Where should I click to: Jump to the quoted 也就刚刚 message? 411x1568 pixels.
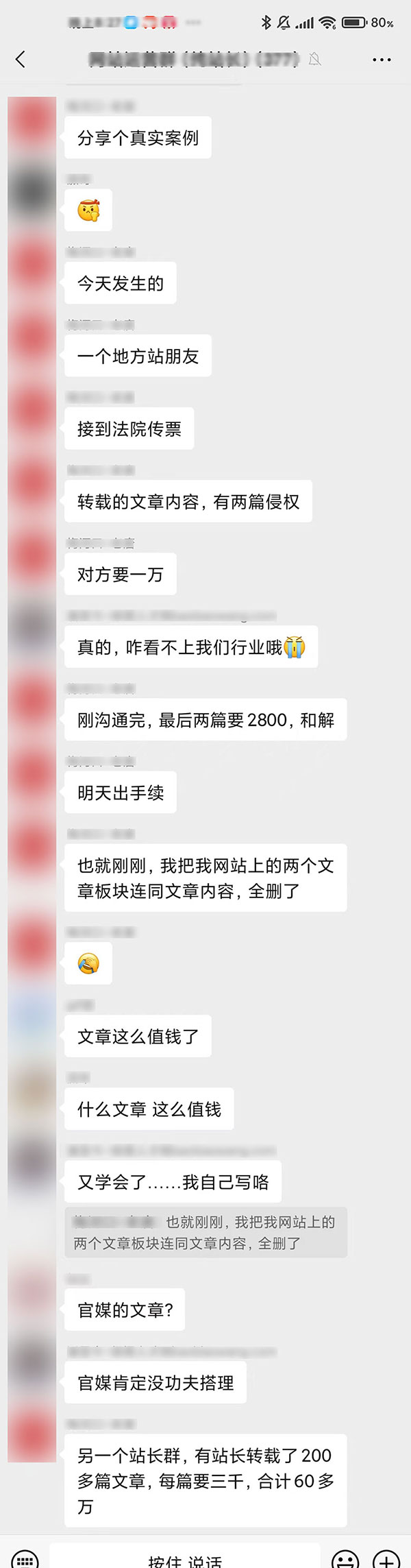[206, 1232]
